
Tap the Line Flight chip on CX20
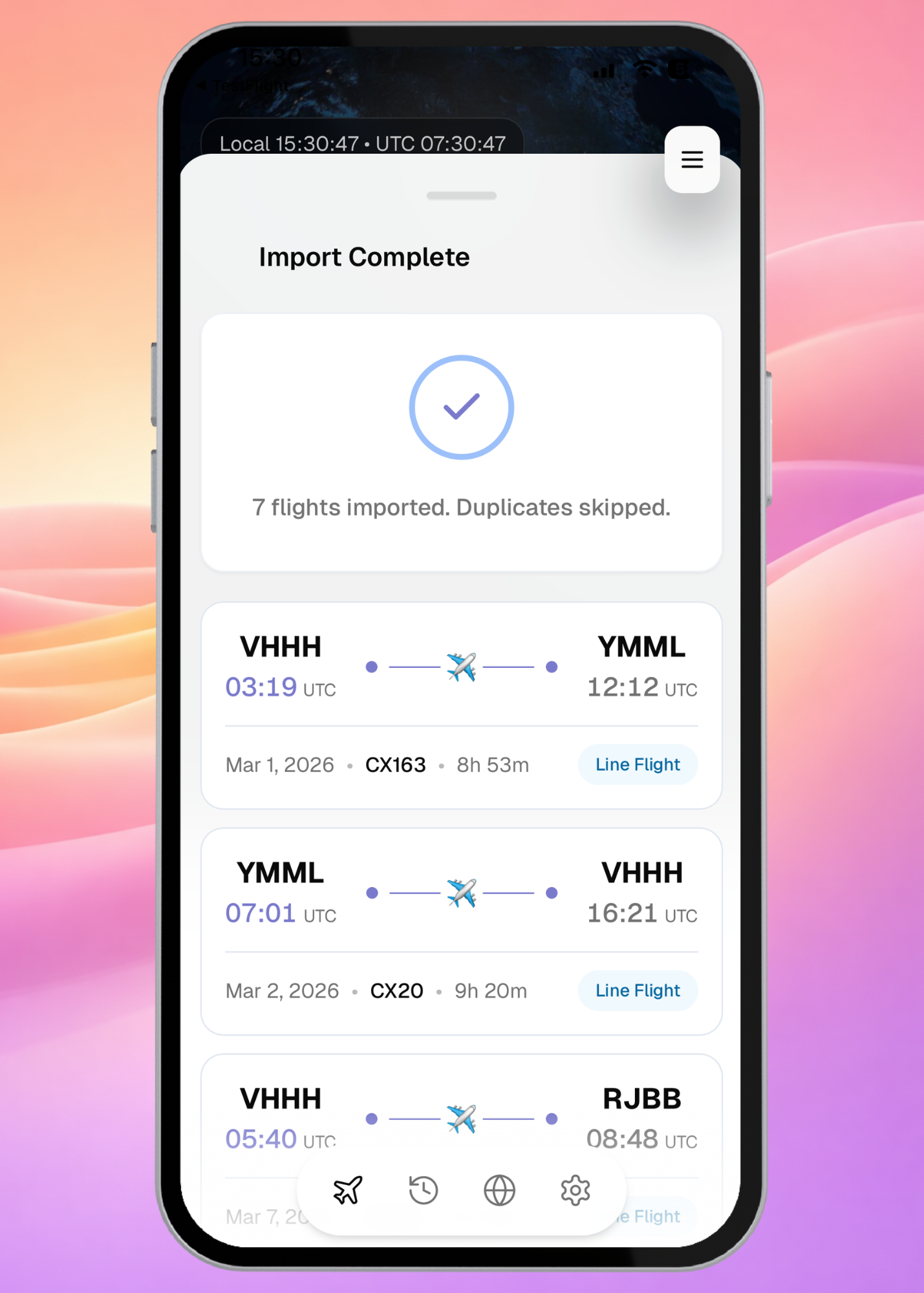click(638, 990)
